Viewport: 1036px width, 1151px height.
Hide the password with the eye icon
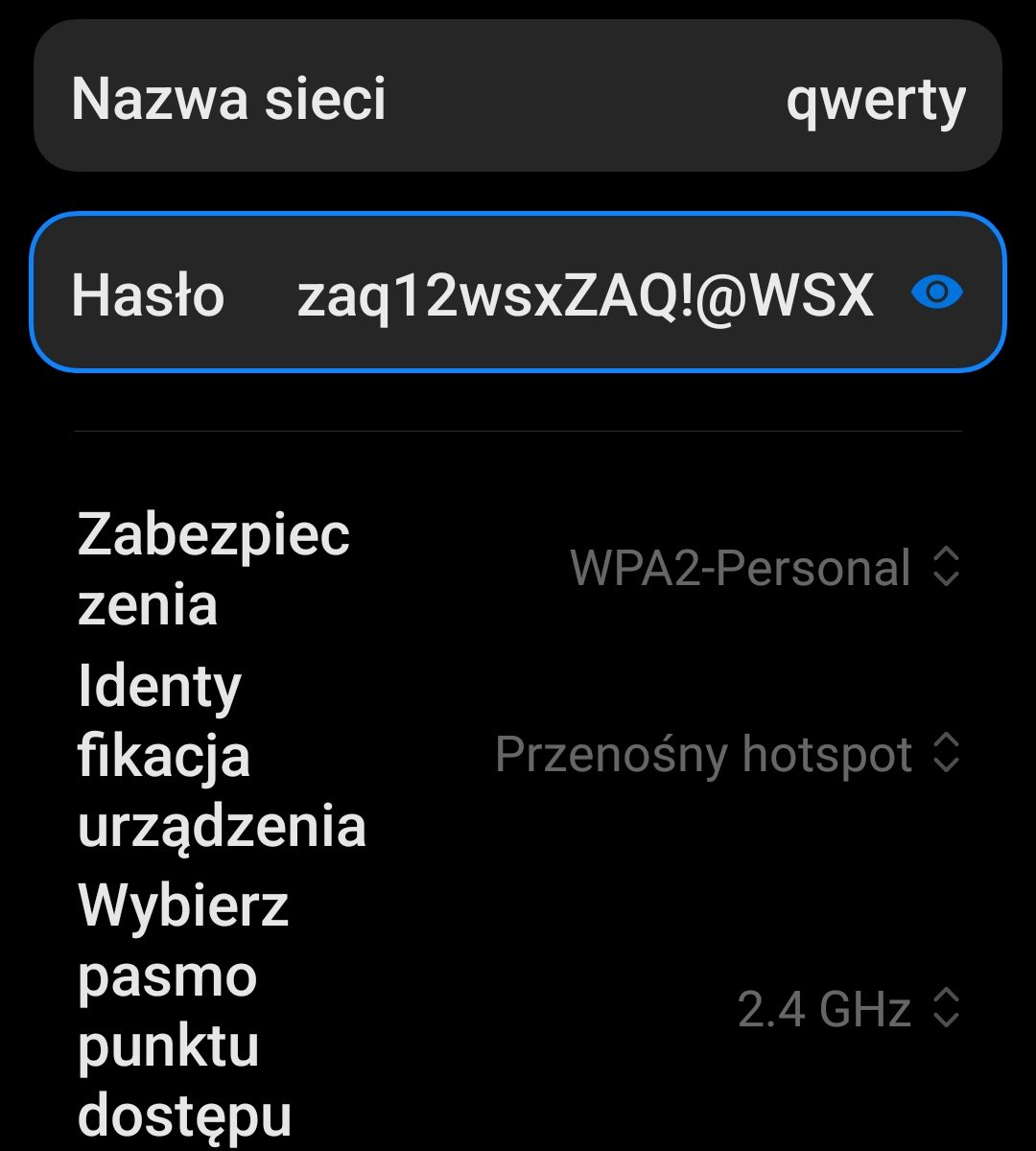coord(936,293)
